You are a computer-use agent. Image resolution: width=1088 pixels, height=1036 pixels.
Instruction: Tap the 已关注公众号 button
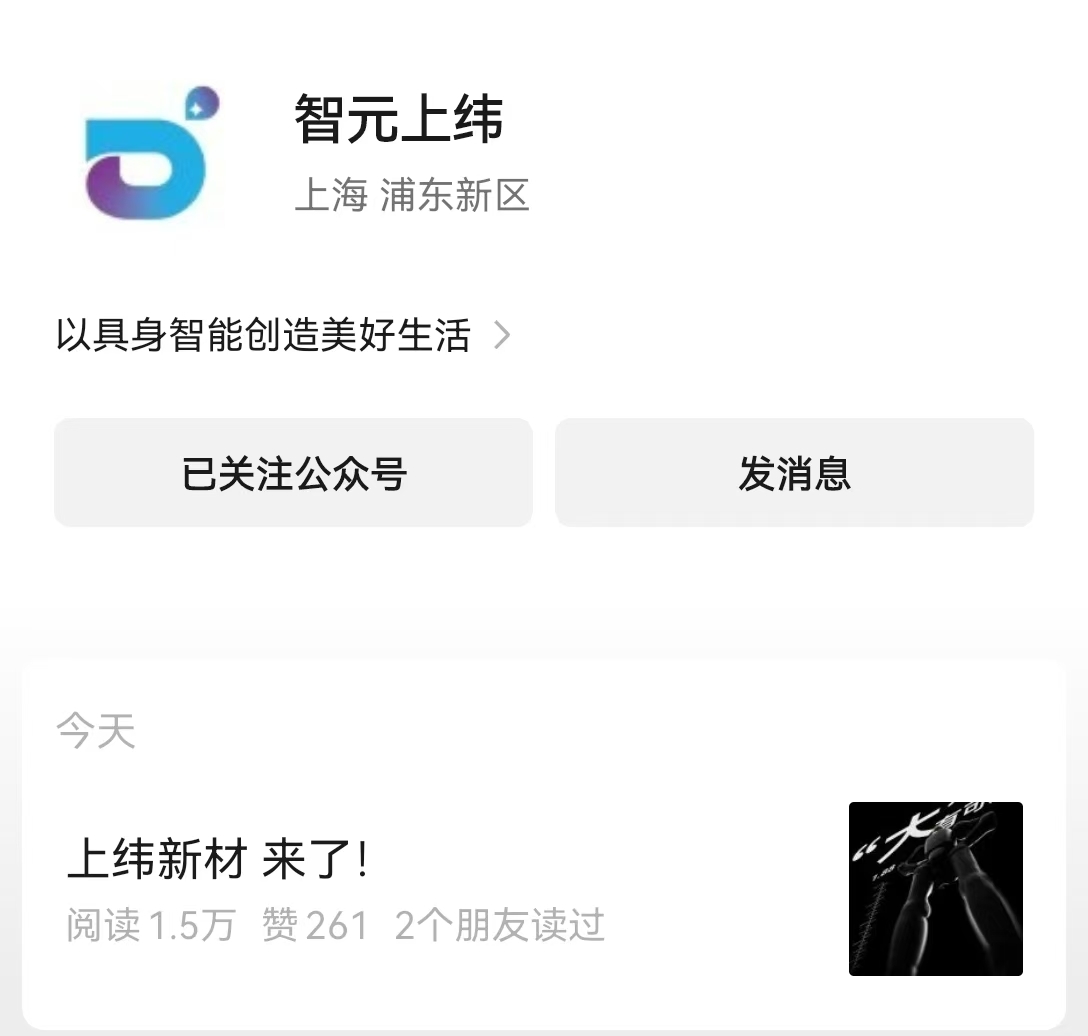pyautogui.click(x=293, y=473)
